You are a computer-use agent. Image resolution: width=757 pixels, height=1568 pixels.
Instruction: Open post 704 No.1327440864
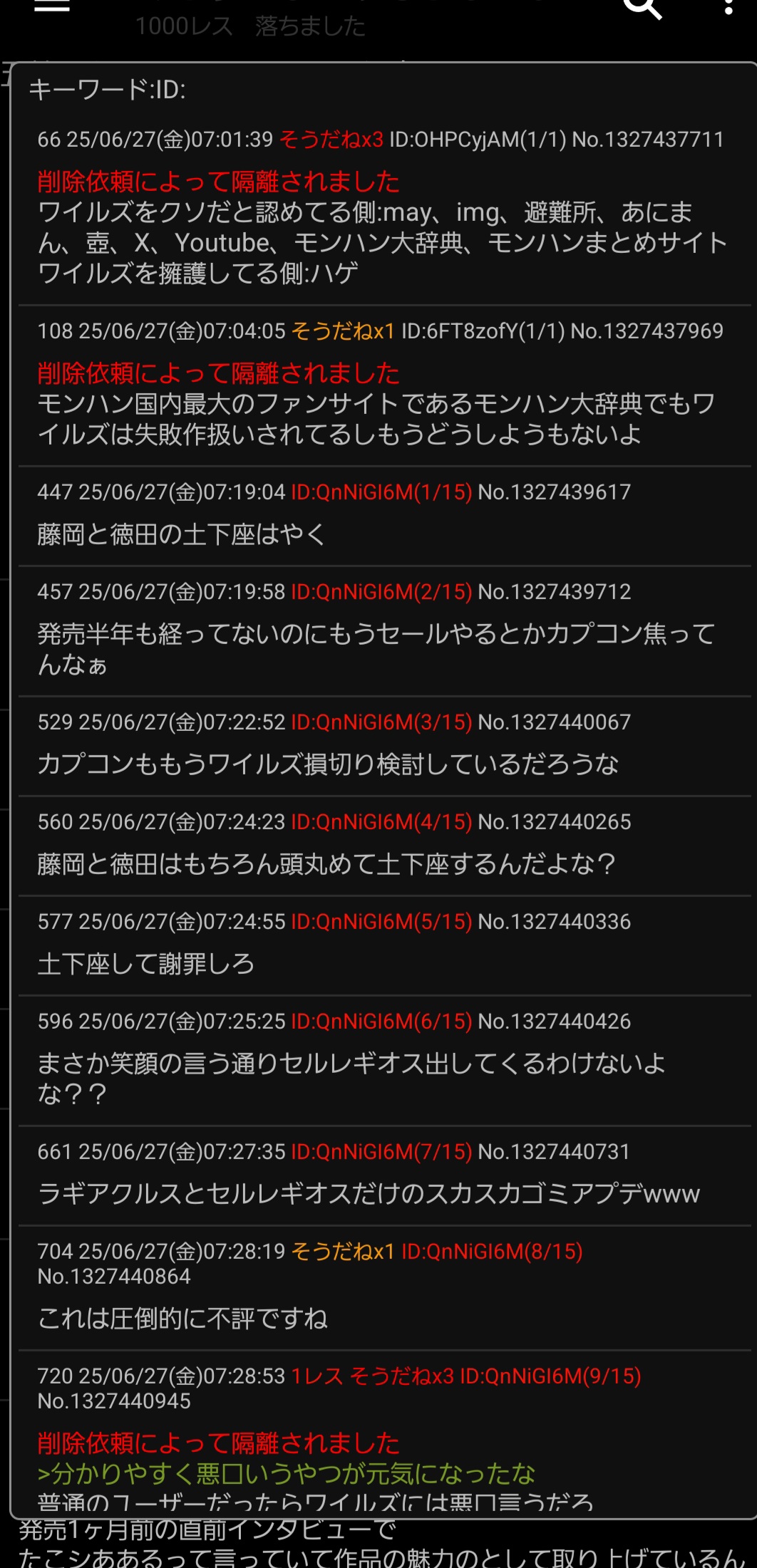384,1288
